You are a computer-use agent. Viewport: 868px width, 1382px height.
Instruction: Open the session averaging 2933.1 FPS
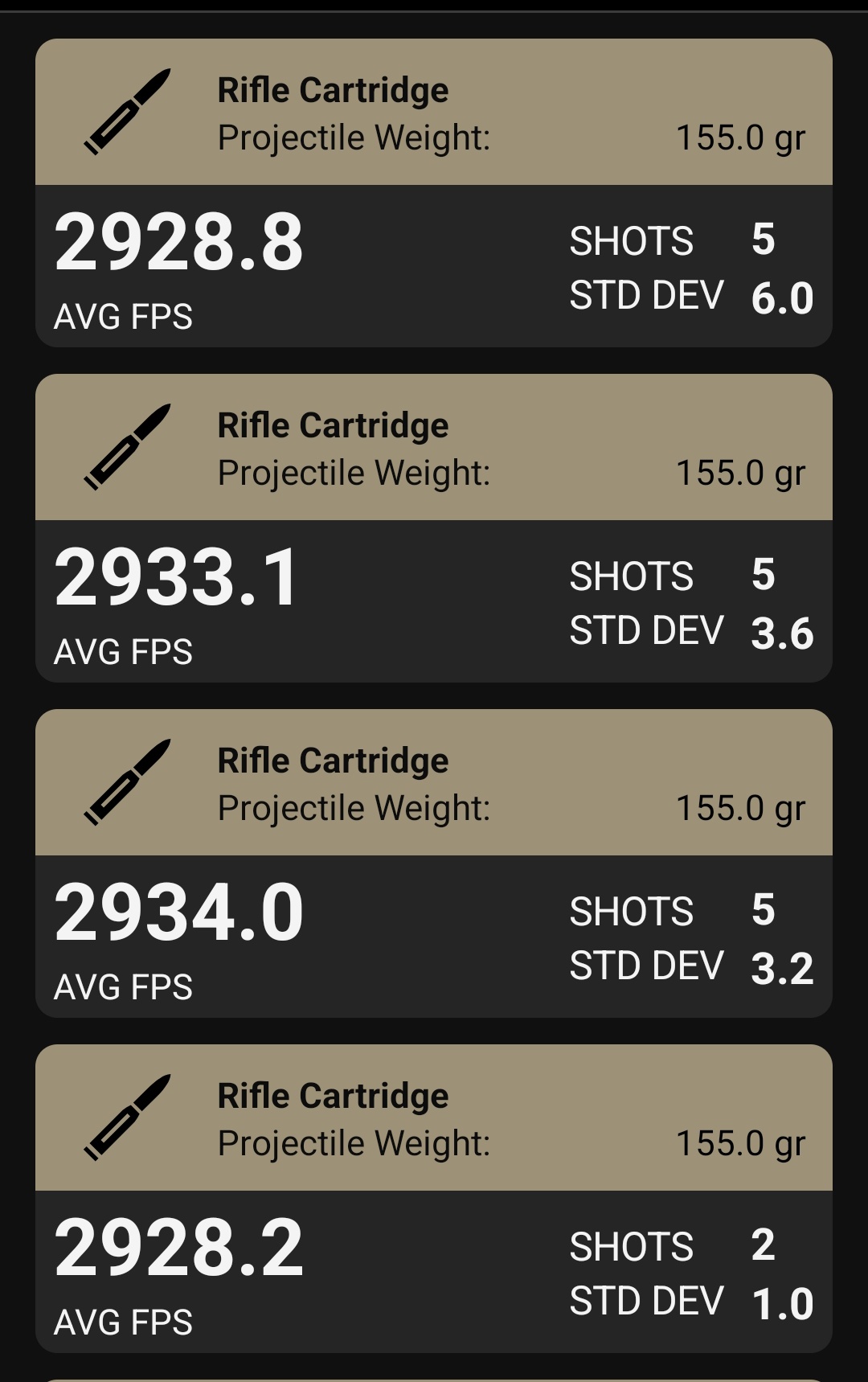[434, 528]
